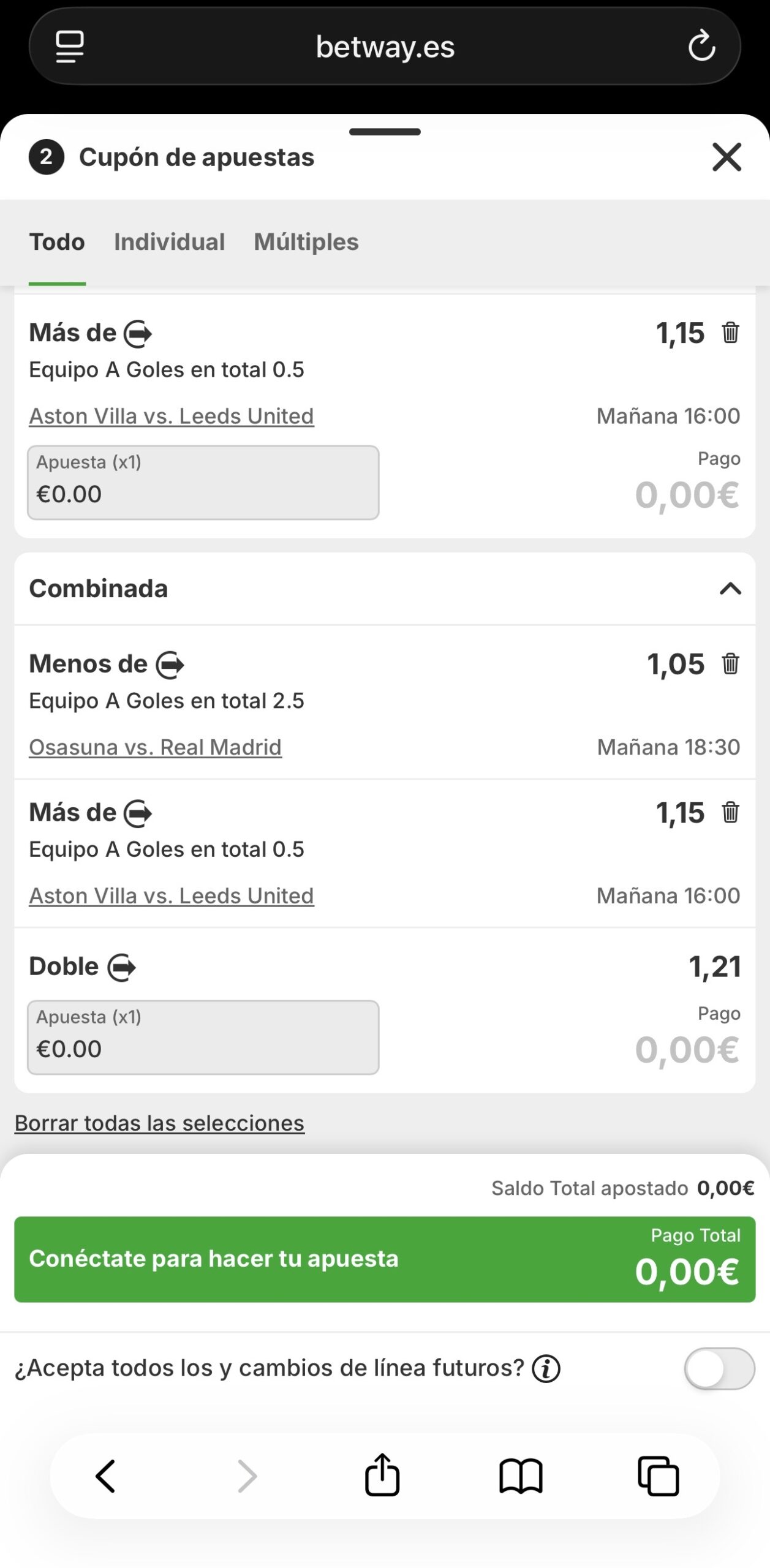The width and height of the screenshot is (770, 1568).
Task: Go back to the previous page
Action: click(106, 1476)
